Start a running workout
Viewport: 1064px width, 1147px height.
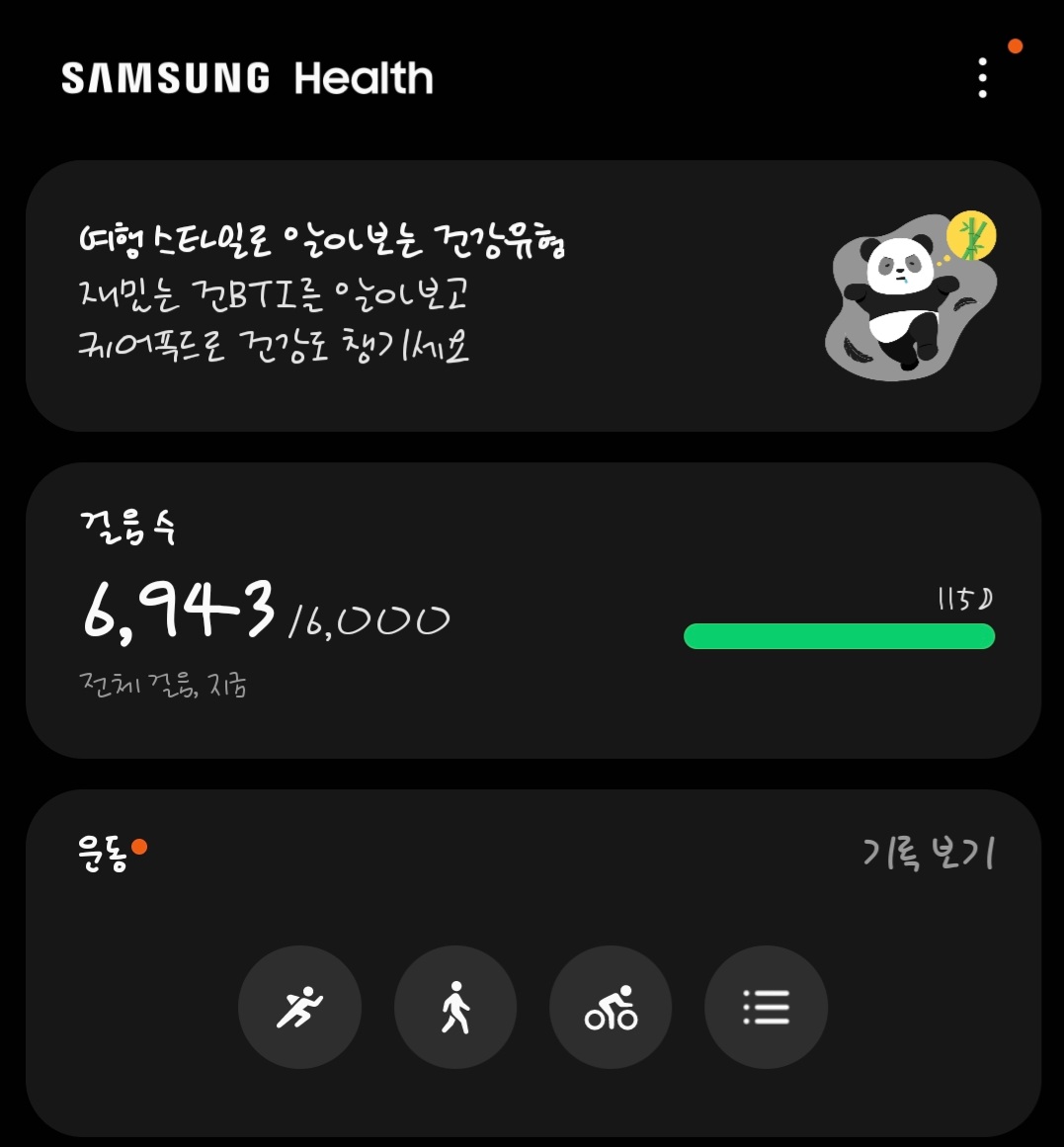click(299, 1008)
